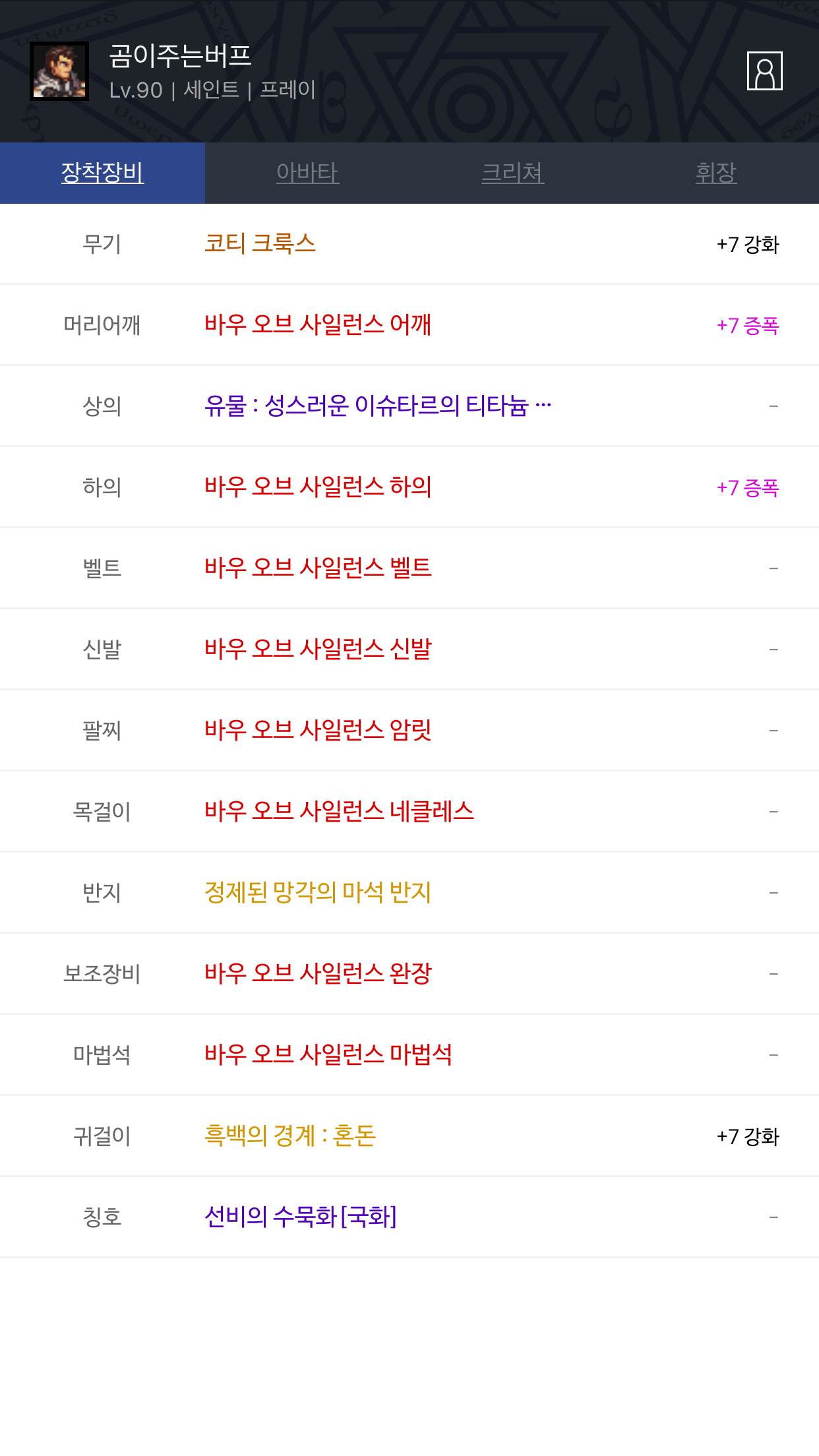The width and height of the screenshot is (819, 1456).
Task: Open the profile icon in the header
Action: pyautogui.click(x=764, y=71)
